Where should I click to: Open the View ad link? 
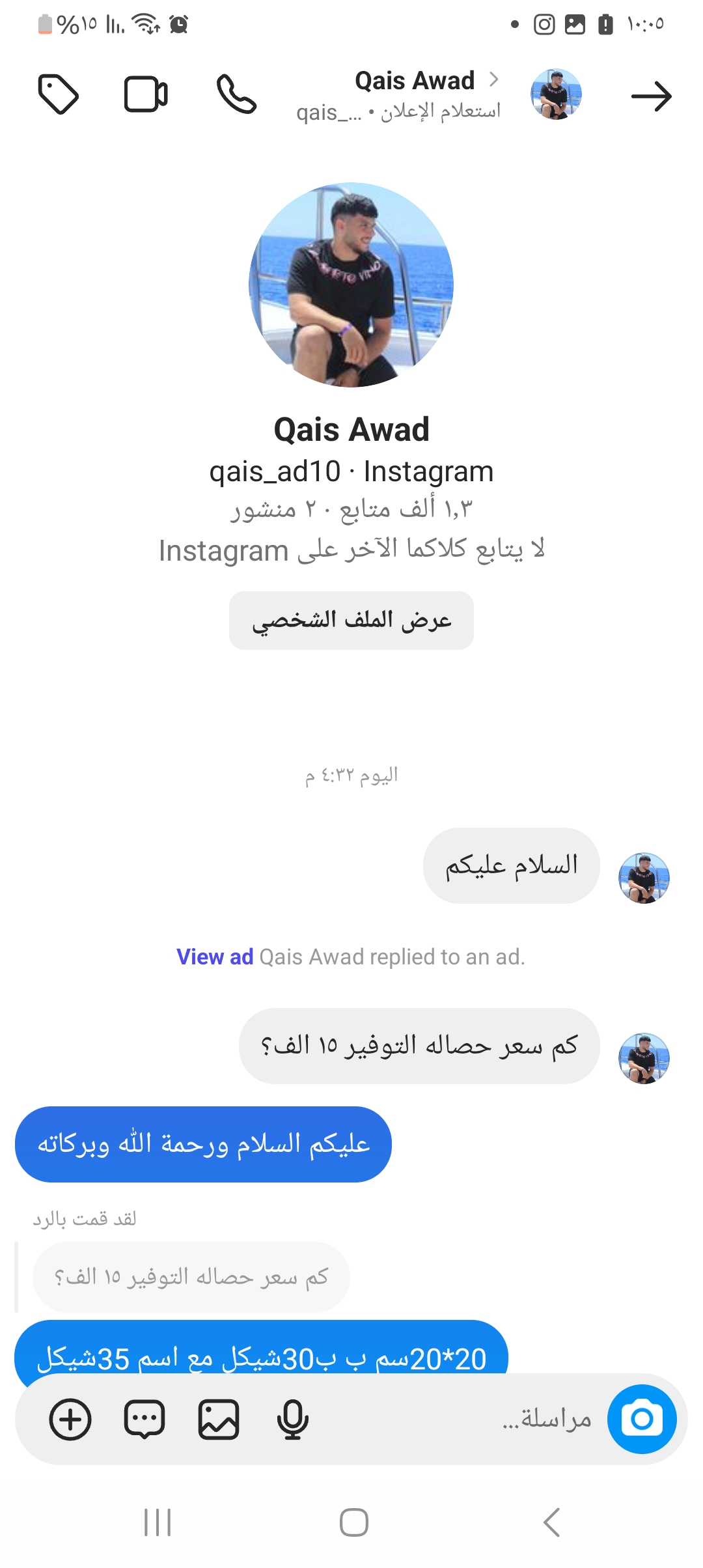click(x=214, y=957)
